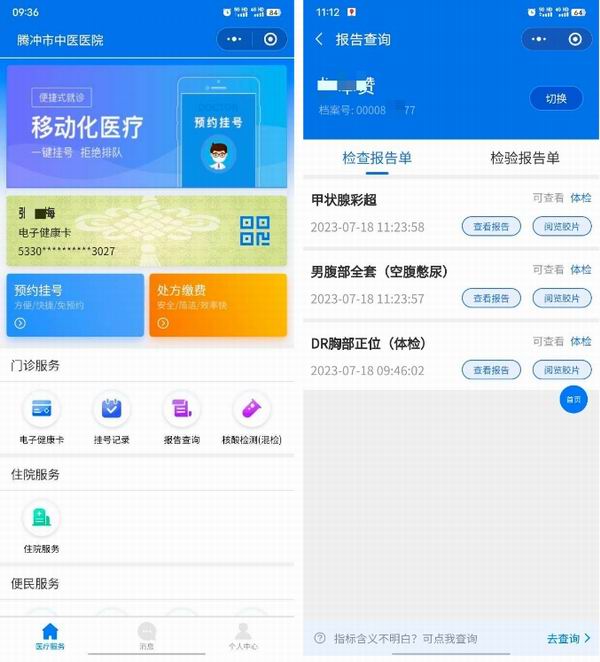The height and width of the screenshot is (662, 600).
Task: Open the 处方缴费 card
Action: 218,305
